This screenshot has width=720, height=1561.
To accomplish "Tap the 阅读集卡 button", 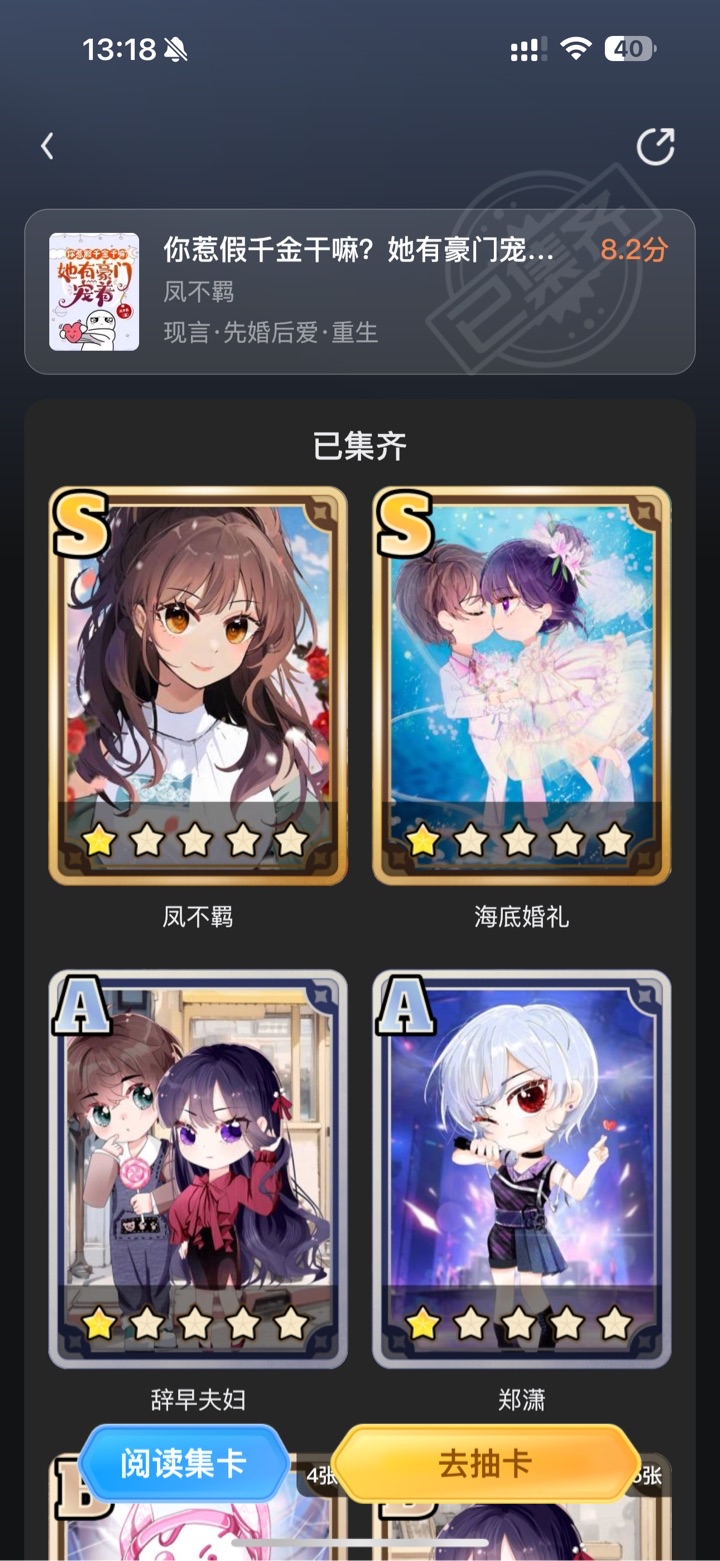I will click(183, 1464).
